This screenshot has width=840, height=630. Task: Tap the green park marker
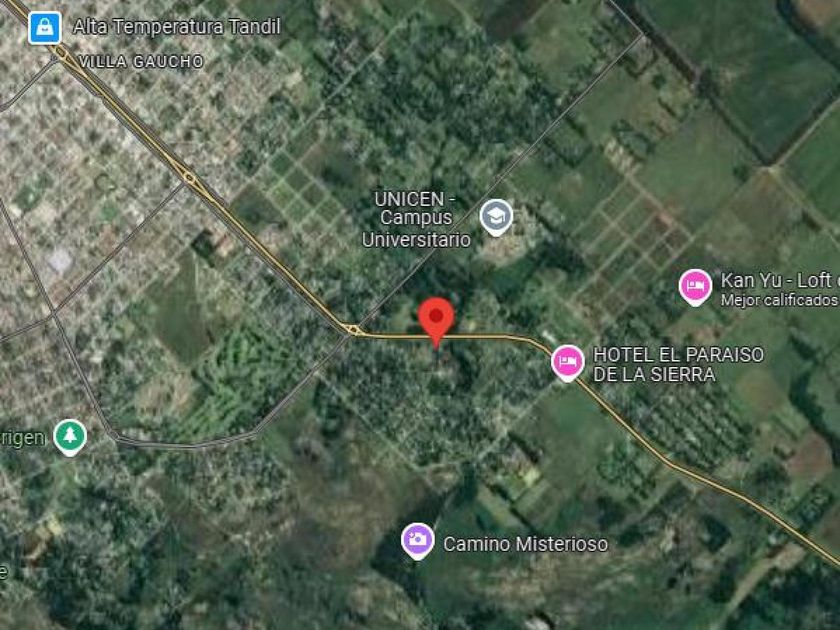(x=69, y=436)
